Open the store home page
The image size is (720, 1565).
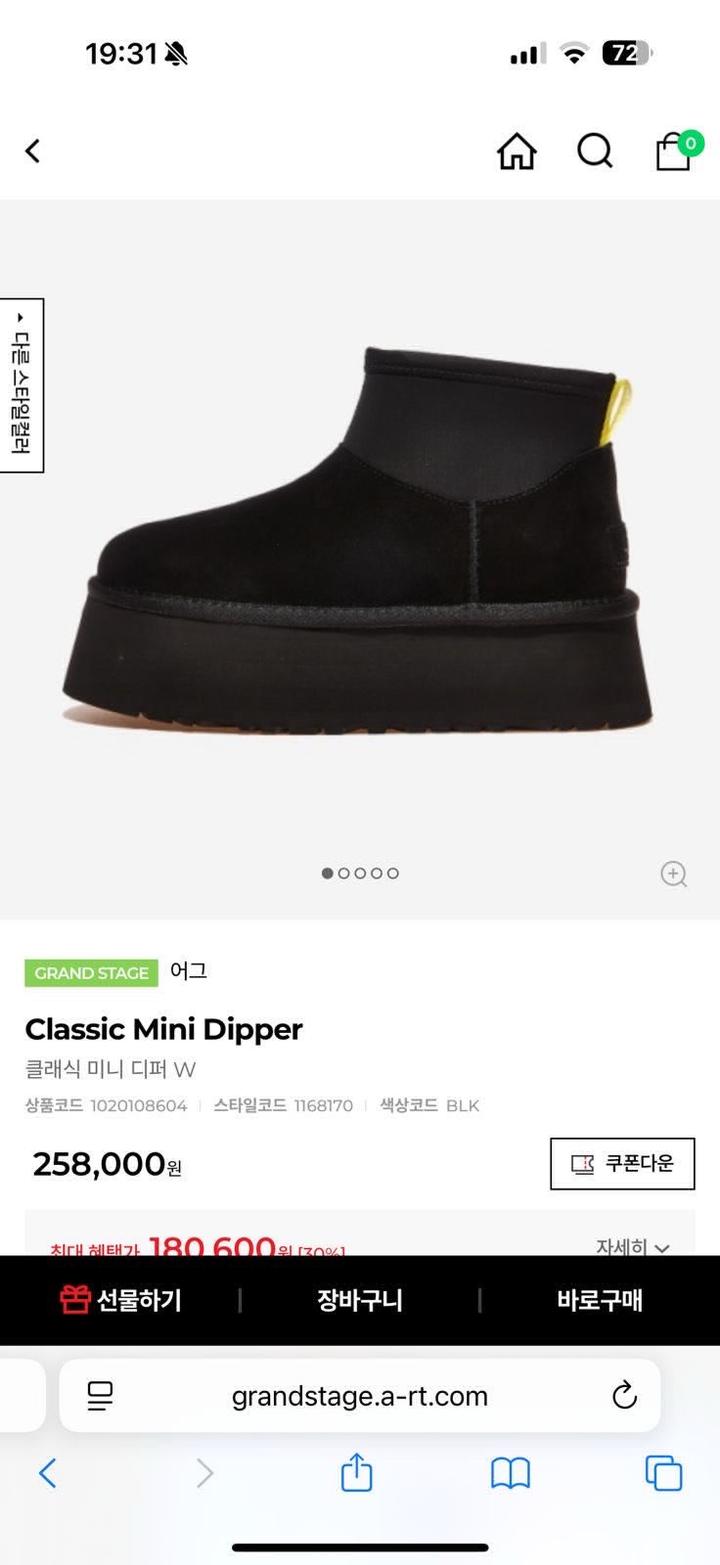516,152
